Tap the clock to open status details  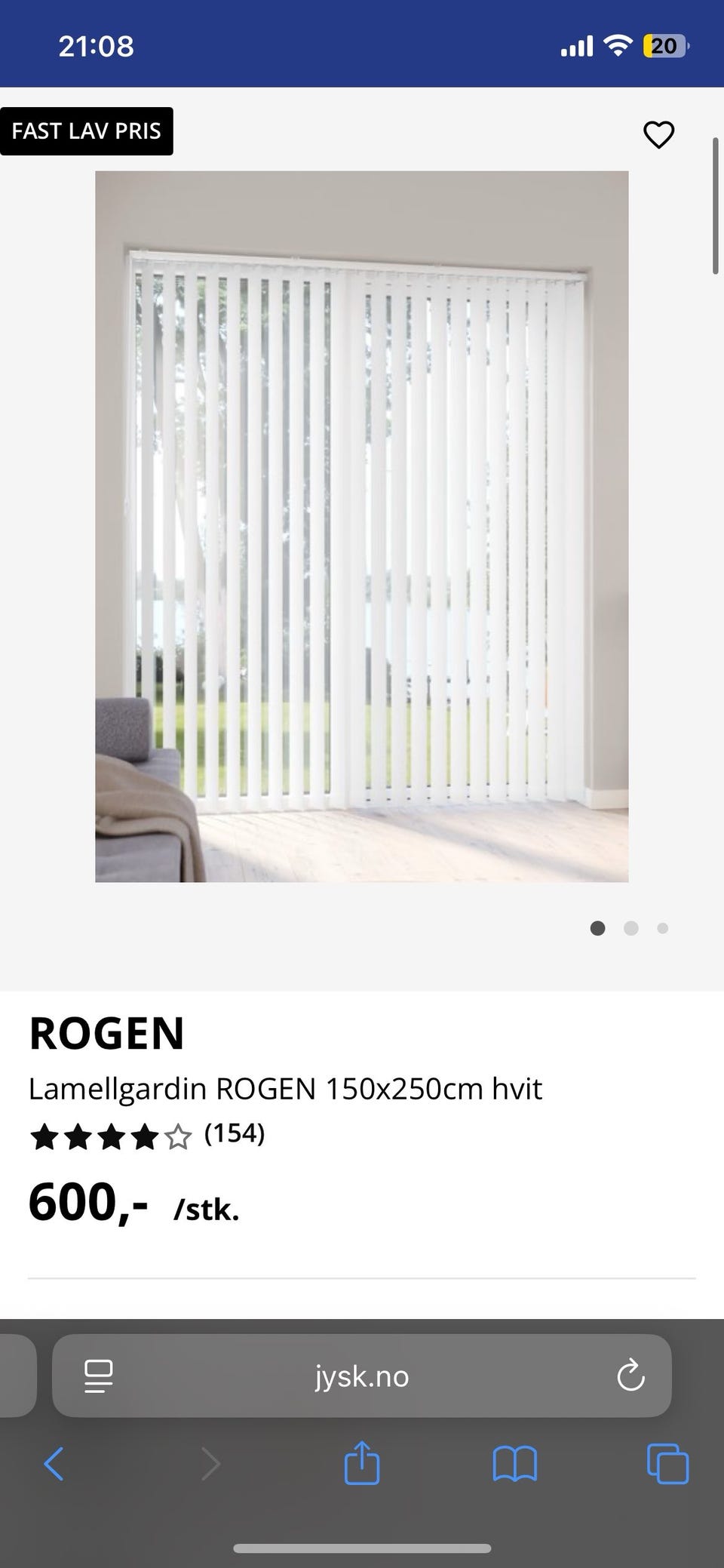coord(97,46)
